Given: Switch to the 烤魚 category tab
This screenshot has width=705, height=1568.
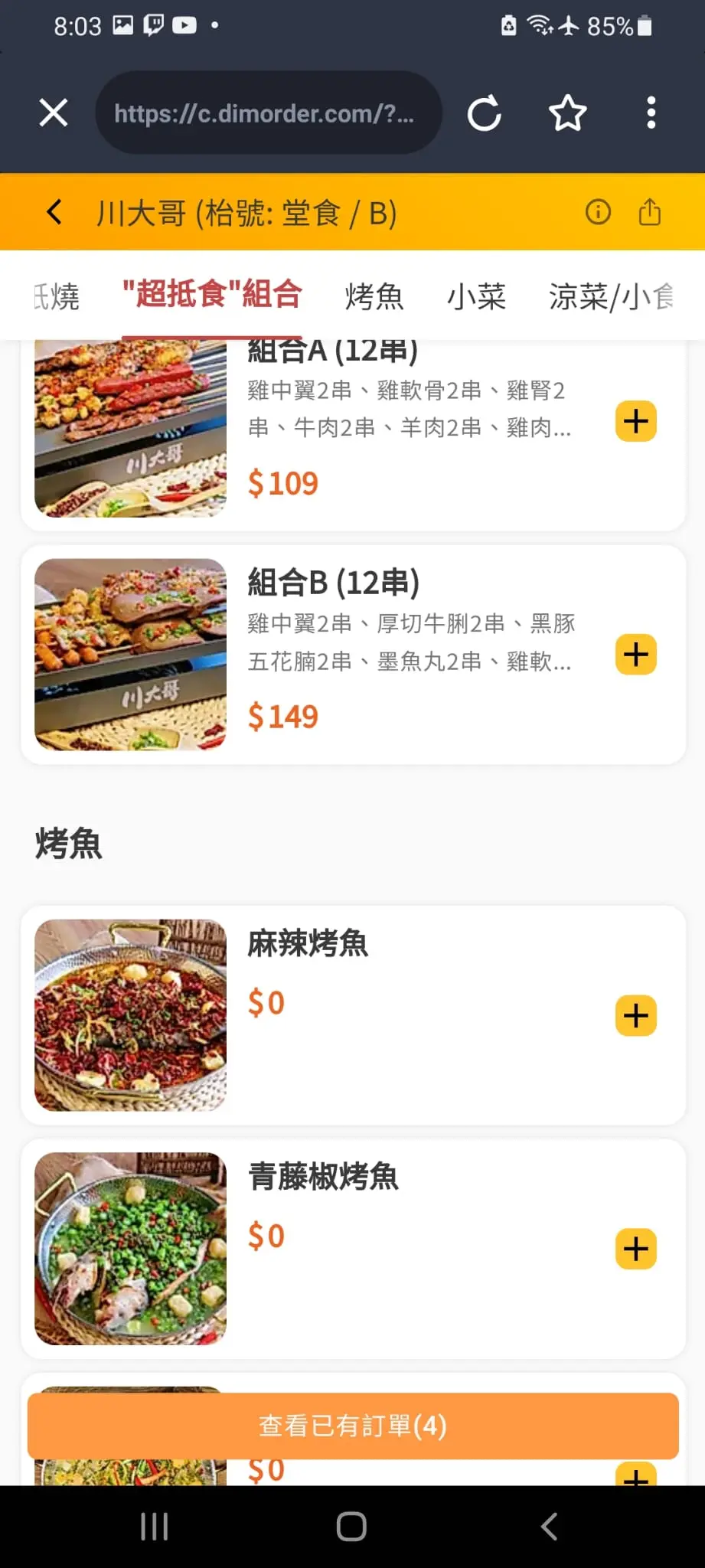Looking at the screenshot, I should click(x=374, y=296).
